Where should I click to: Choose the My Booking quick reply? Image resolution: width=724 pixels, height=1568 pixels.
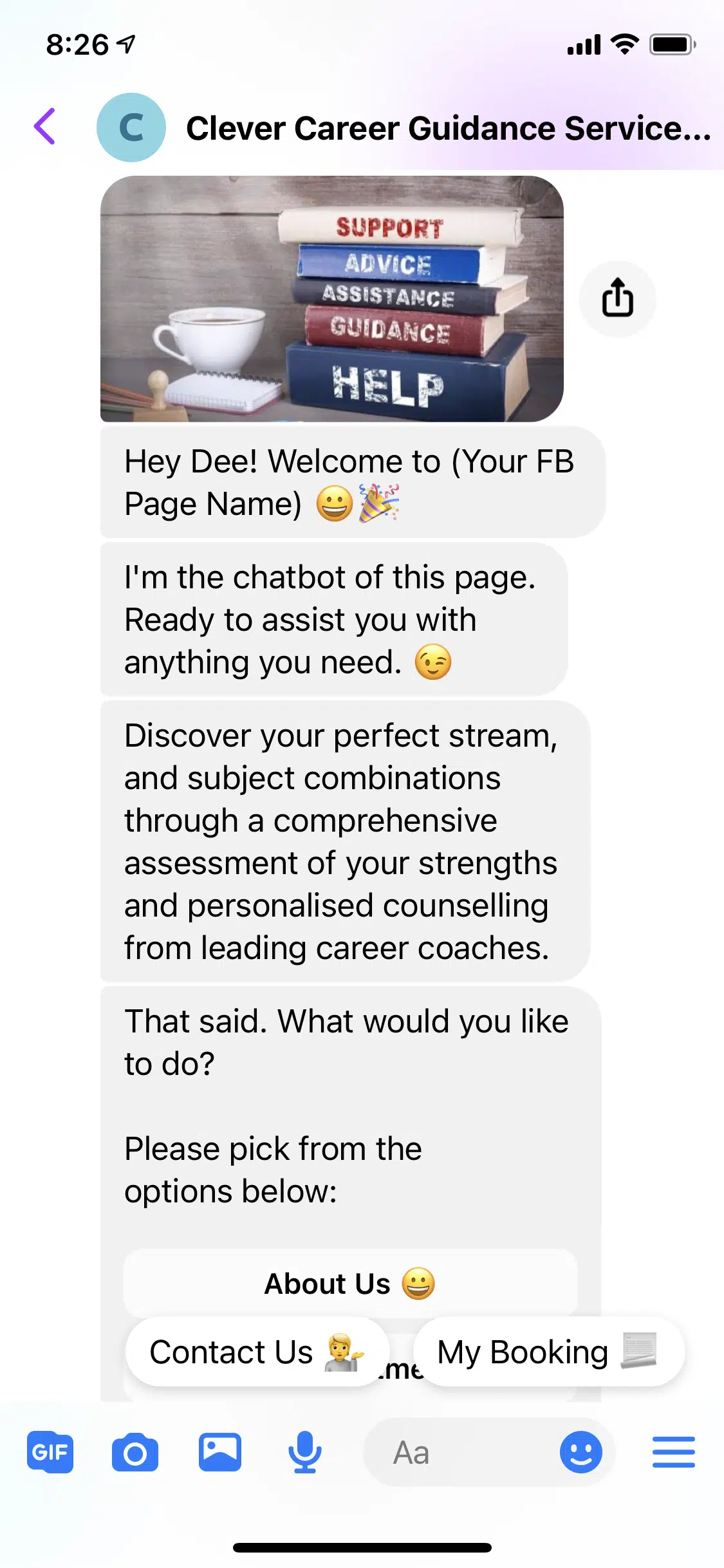(548, 1352)
